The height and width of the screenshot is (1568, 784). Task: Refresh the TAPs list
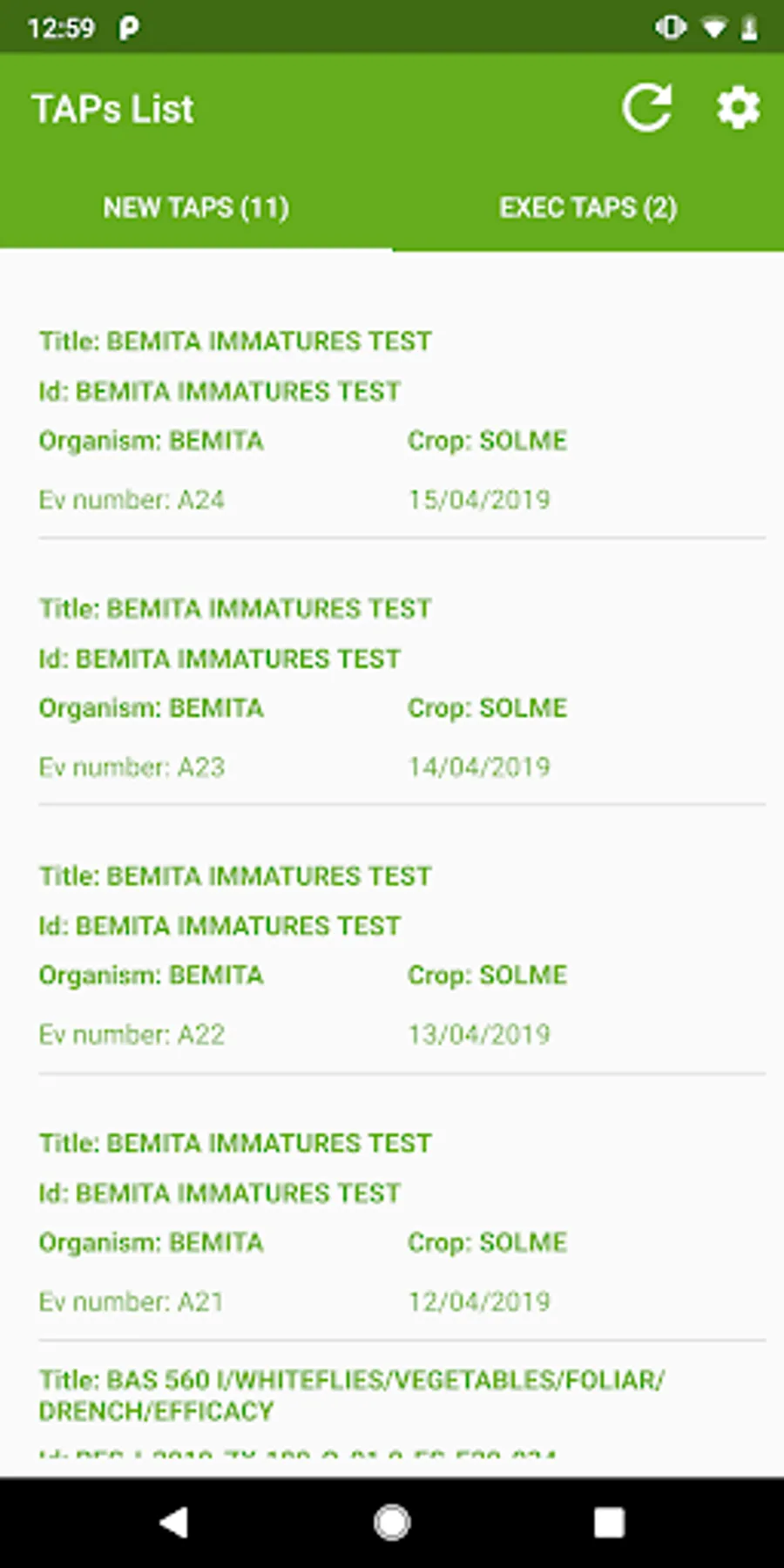(x=648, y=107)
